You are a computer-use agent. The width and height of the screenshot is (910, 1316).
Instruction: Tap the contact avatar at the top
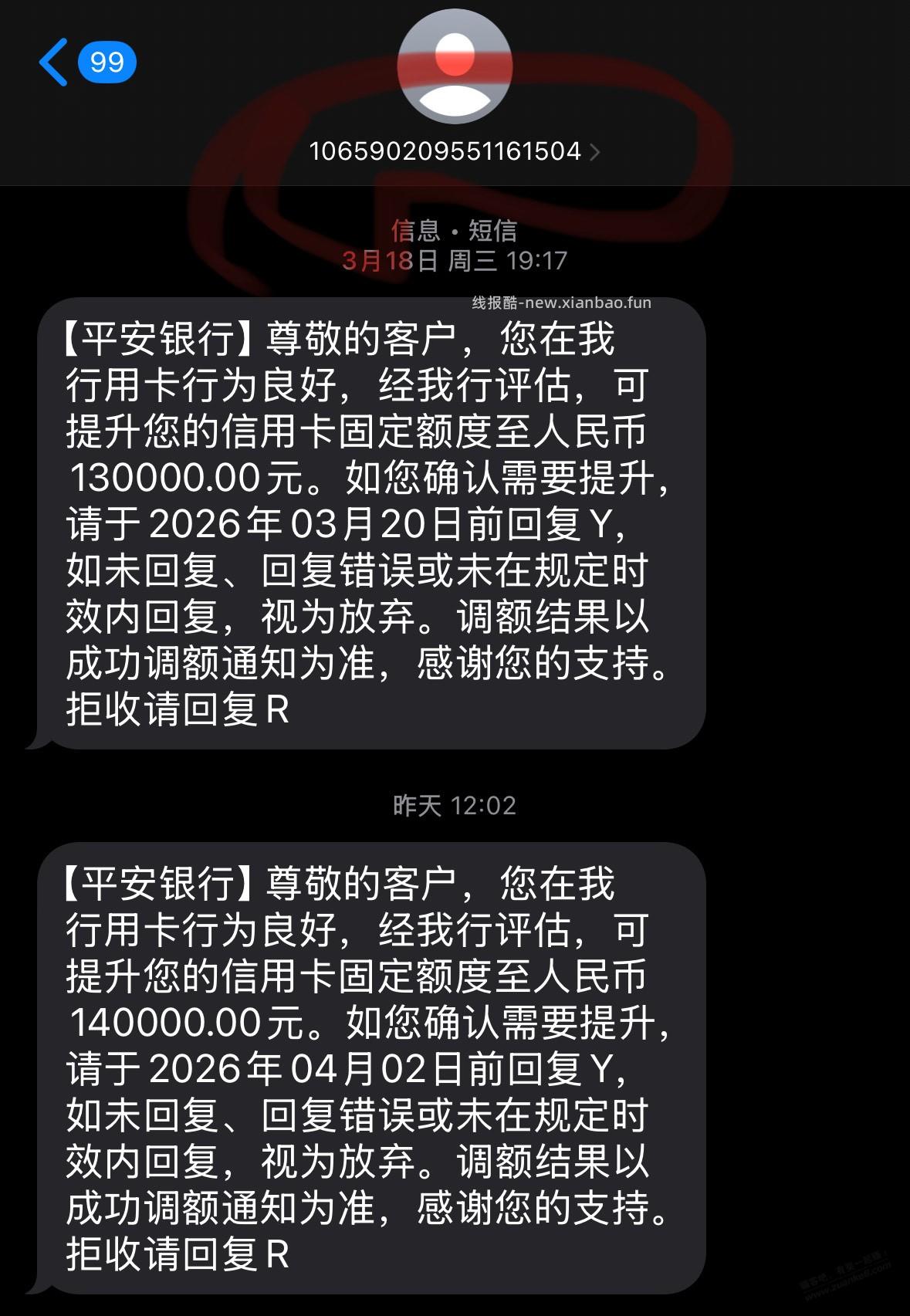[x=454, y=67]
